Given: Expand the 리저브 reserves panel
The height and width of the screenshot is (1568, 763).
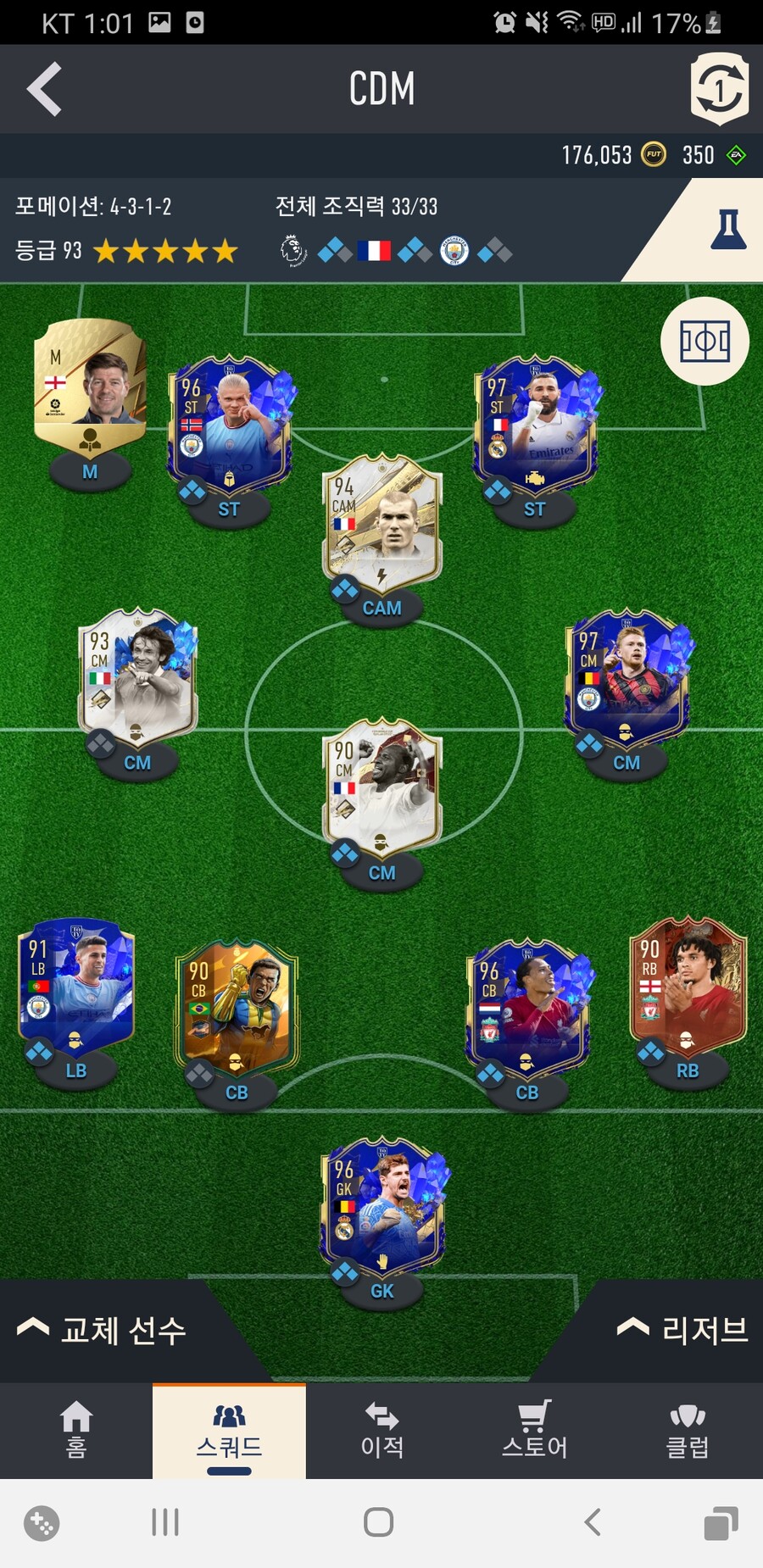Looking at the screenshot, I should click(x=682, y=1330).
